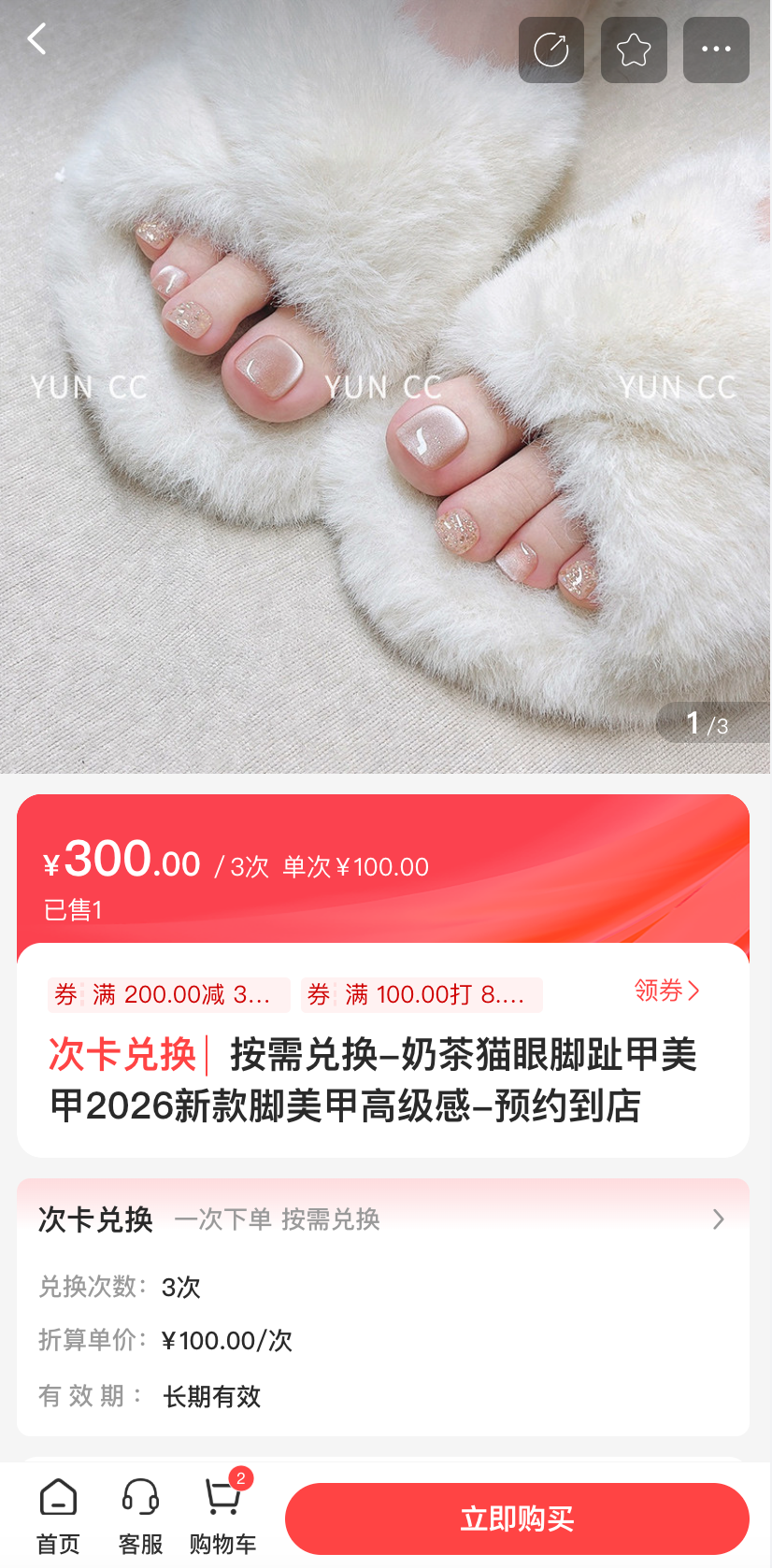The width and height of the screenshot is (772, 1568).
Task: Tap 立即购买 to buy now
Action: click(517, 1518)
